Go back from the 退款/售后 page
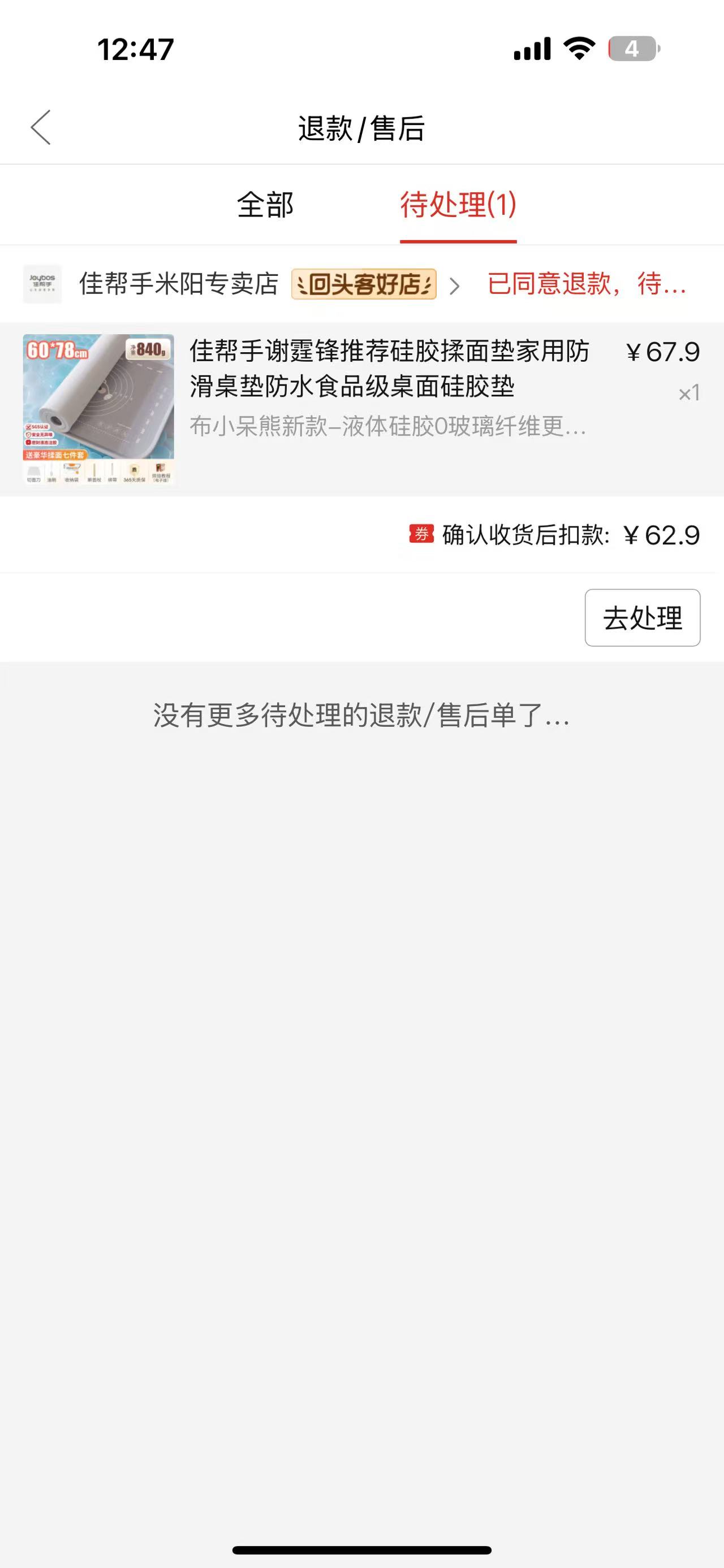Screen dimensions: 724x1568 pos(41,128)
